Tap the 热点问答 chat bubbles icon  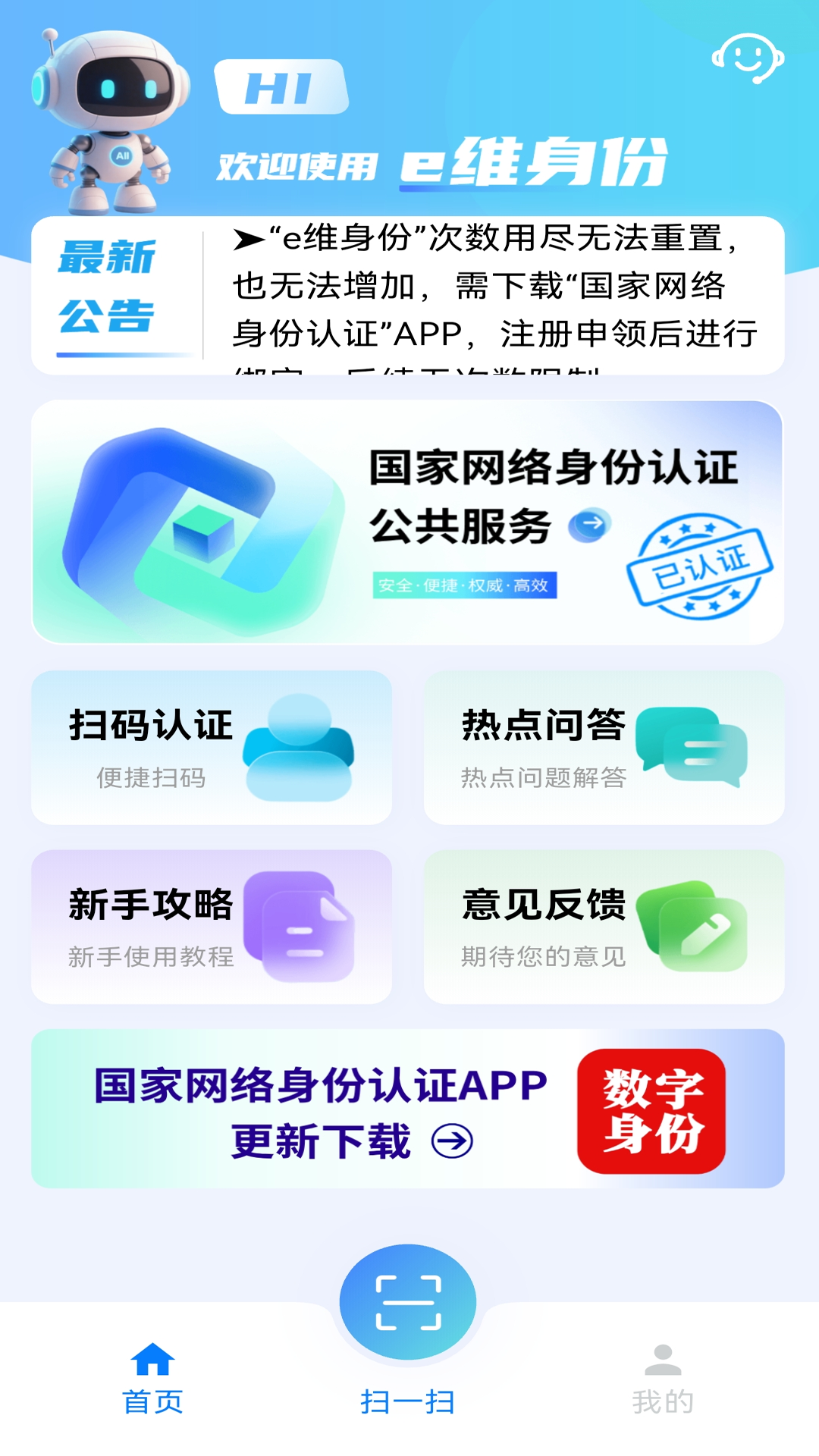coord(690,747)
